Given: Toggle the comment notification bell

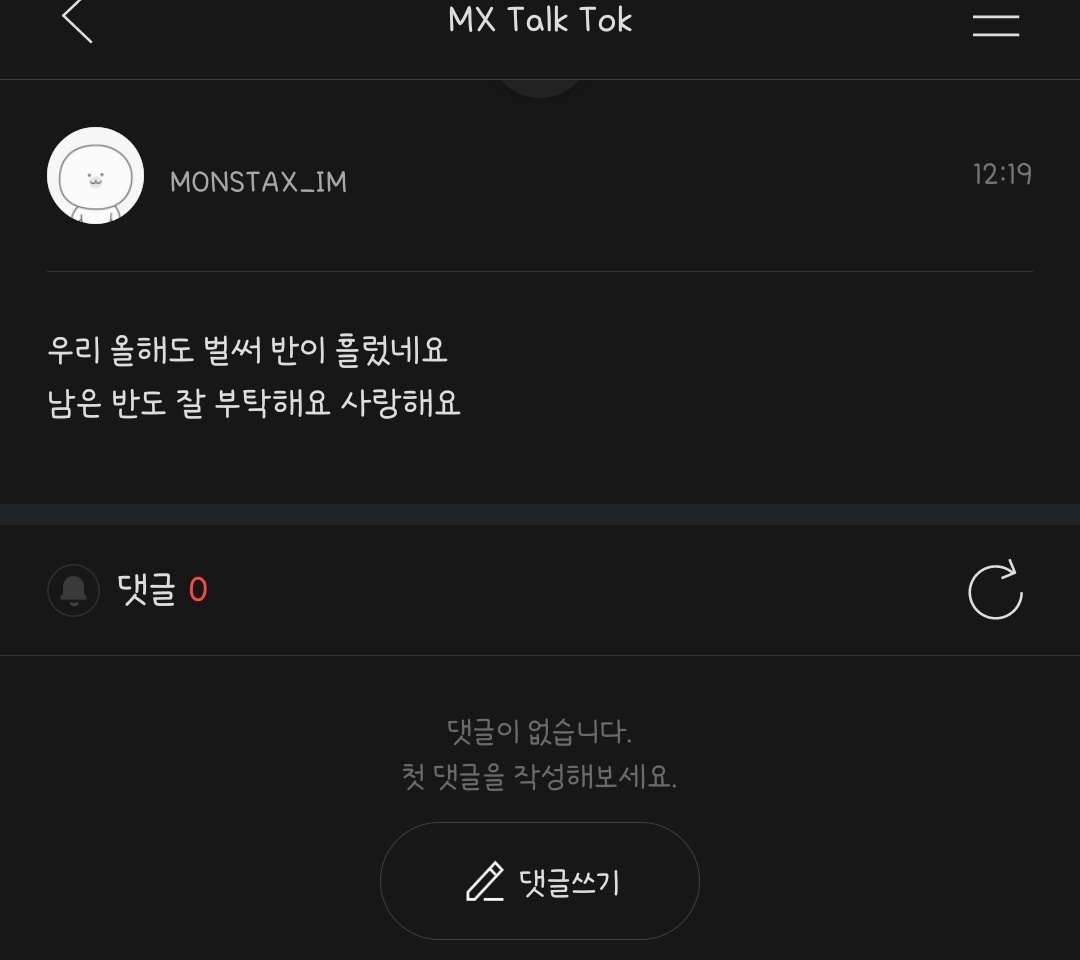Looking at the screenshot, I should point(73,590).
